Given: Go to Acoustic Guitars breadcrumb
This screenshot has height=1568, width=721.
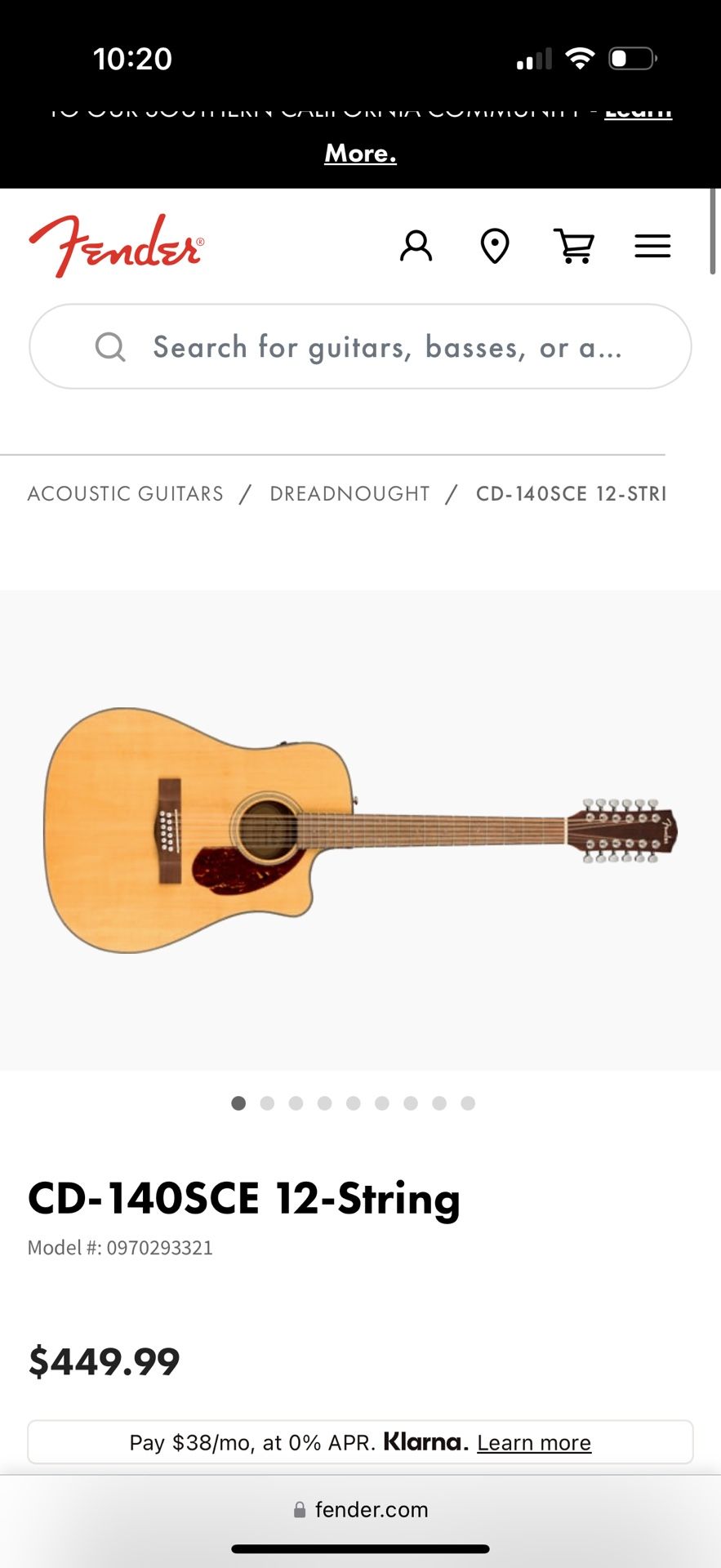Looking at the screenshot, I should 126,494.
